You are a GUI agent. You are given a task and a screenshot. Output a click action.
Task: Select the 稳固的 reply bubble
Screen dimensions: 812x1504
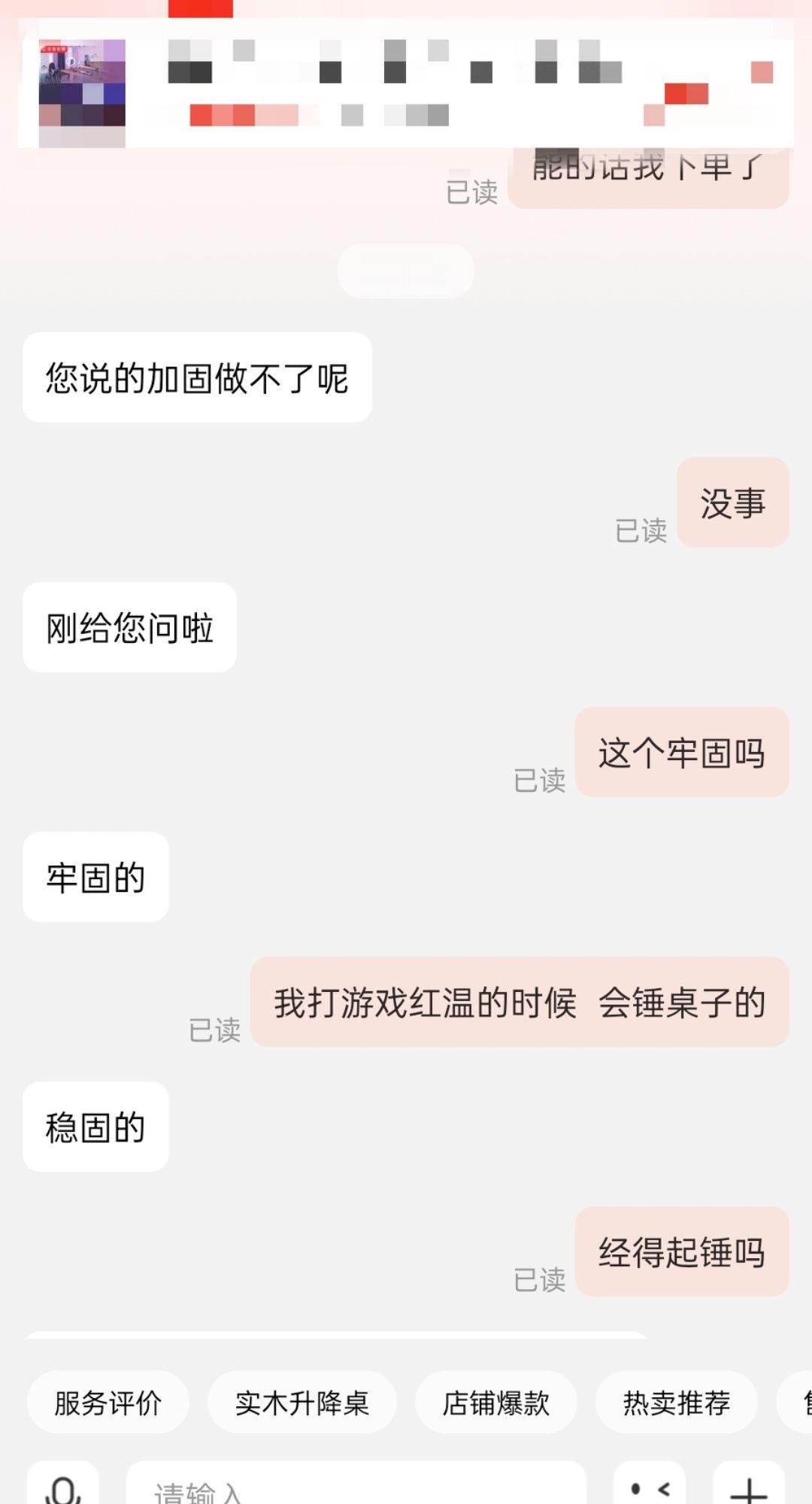(96, 1127)
